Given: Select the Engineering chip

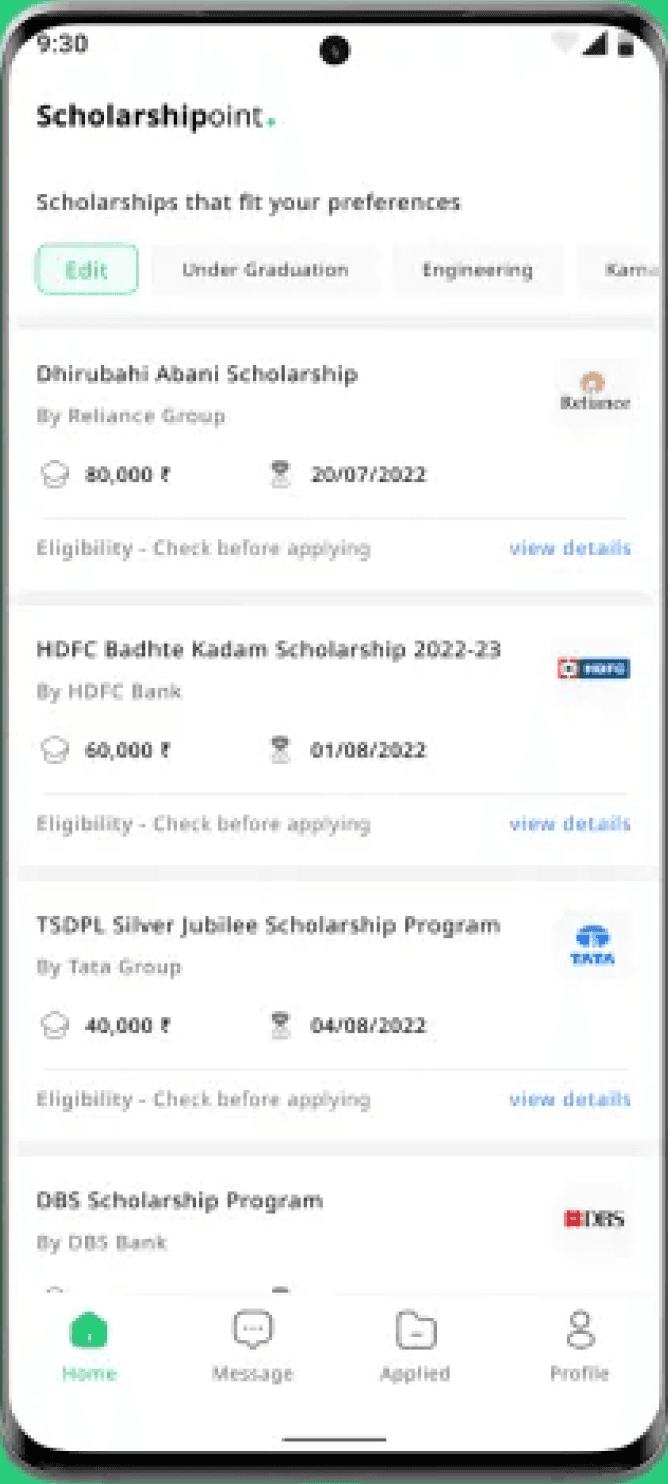Looking at the screenshot, I should (477, 269).
